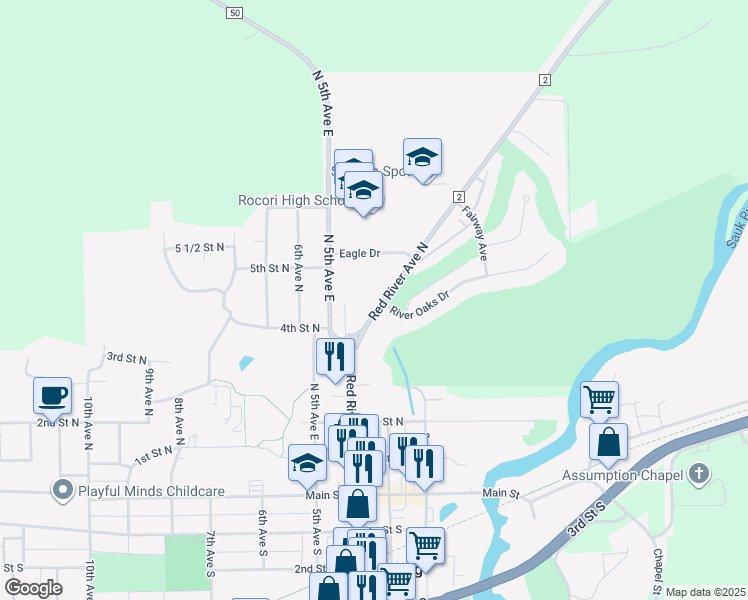Select the restaurant marker near 4th St N
748x600 pixels.
tap(335, 358)
